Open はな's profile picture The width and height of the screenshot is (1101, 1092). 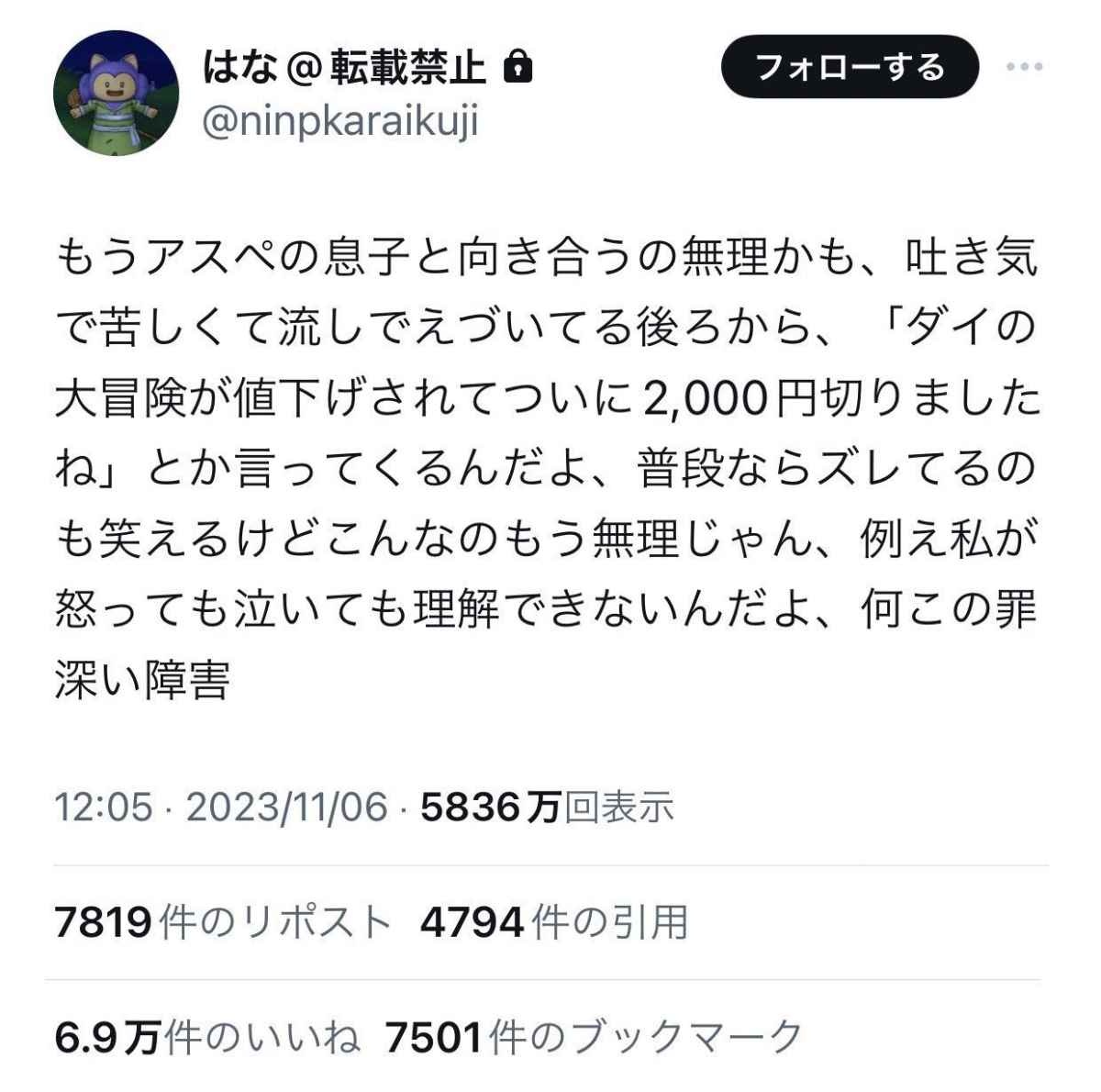point(116,93)
